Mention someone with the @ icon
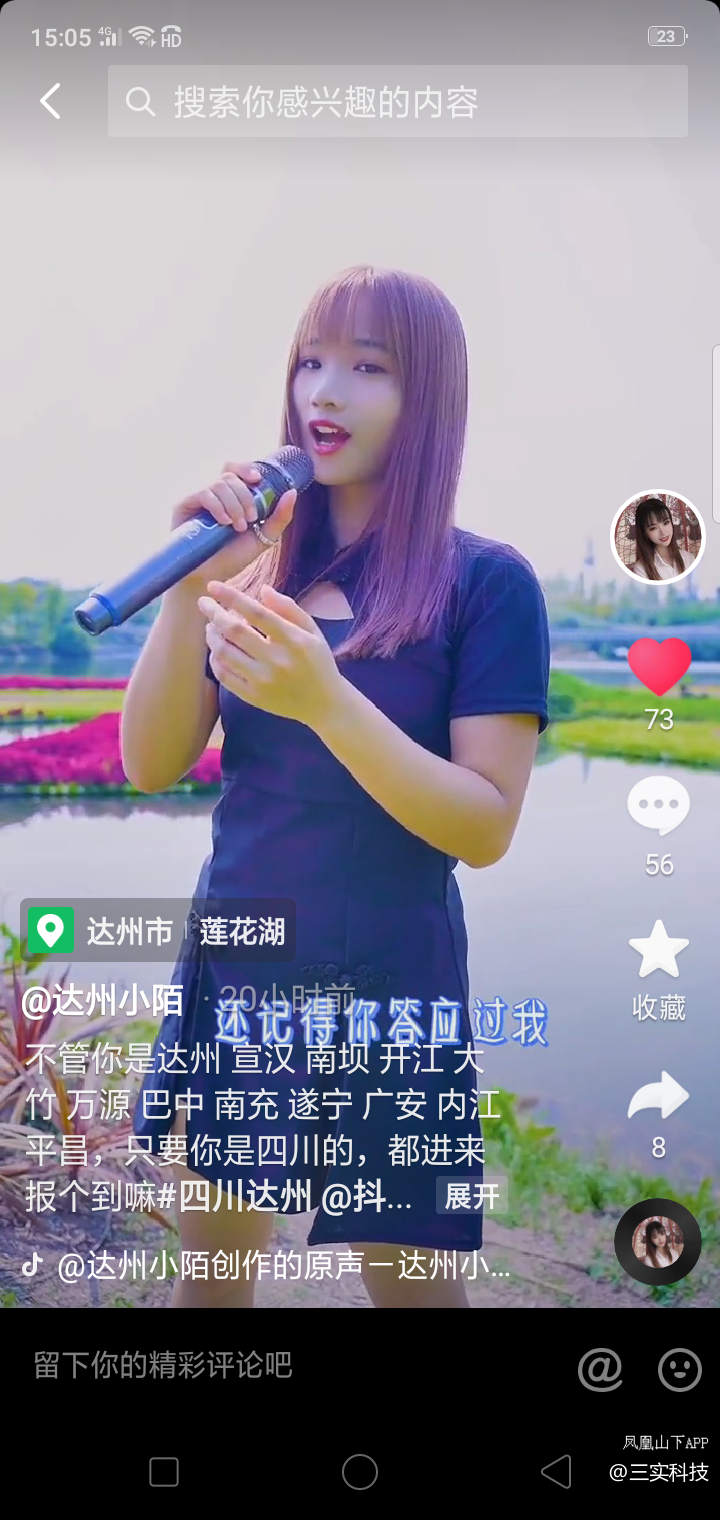720x1520 pixels. pyautogui.click(x=600, y=1368)
